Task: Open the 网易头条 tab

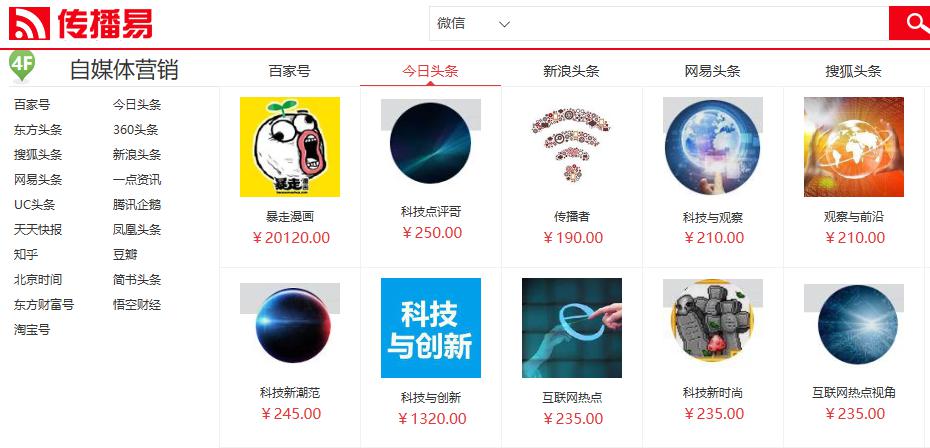Action: 712,71
